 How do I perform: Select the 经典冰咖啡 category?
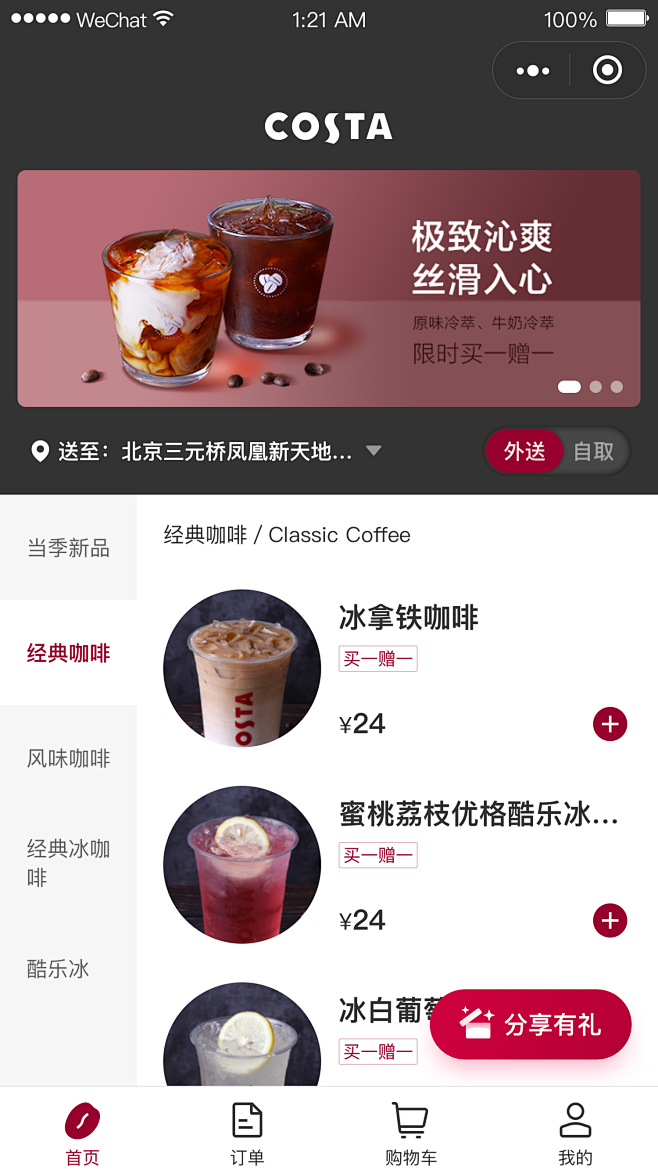(68, 863)
